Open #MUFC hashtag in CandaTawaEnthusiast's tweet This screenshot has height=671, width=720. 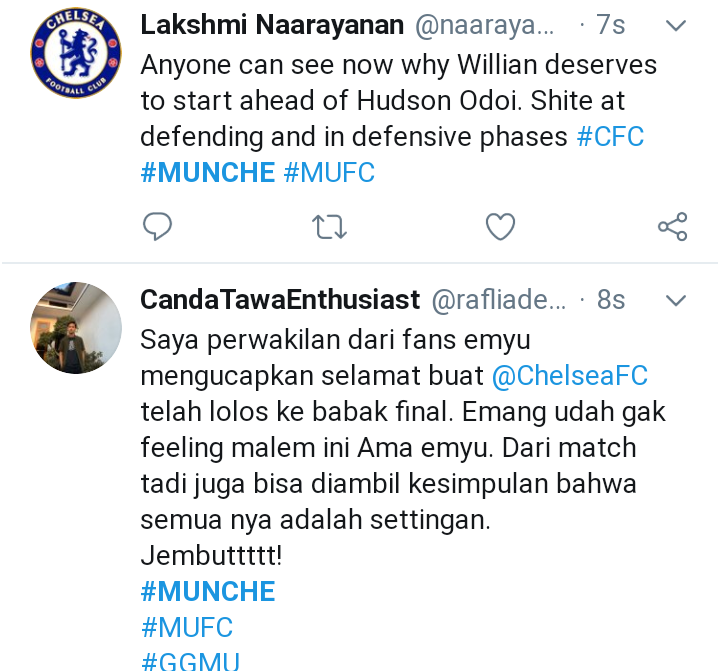tap(186, 628)
